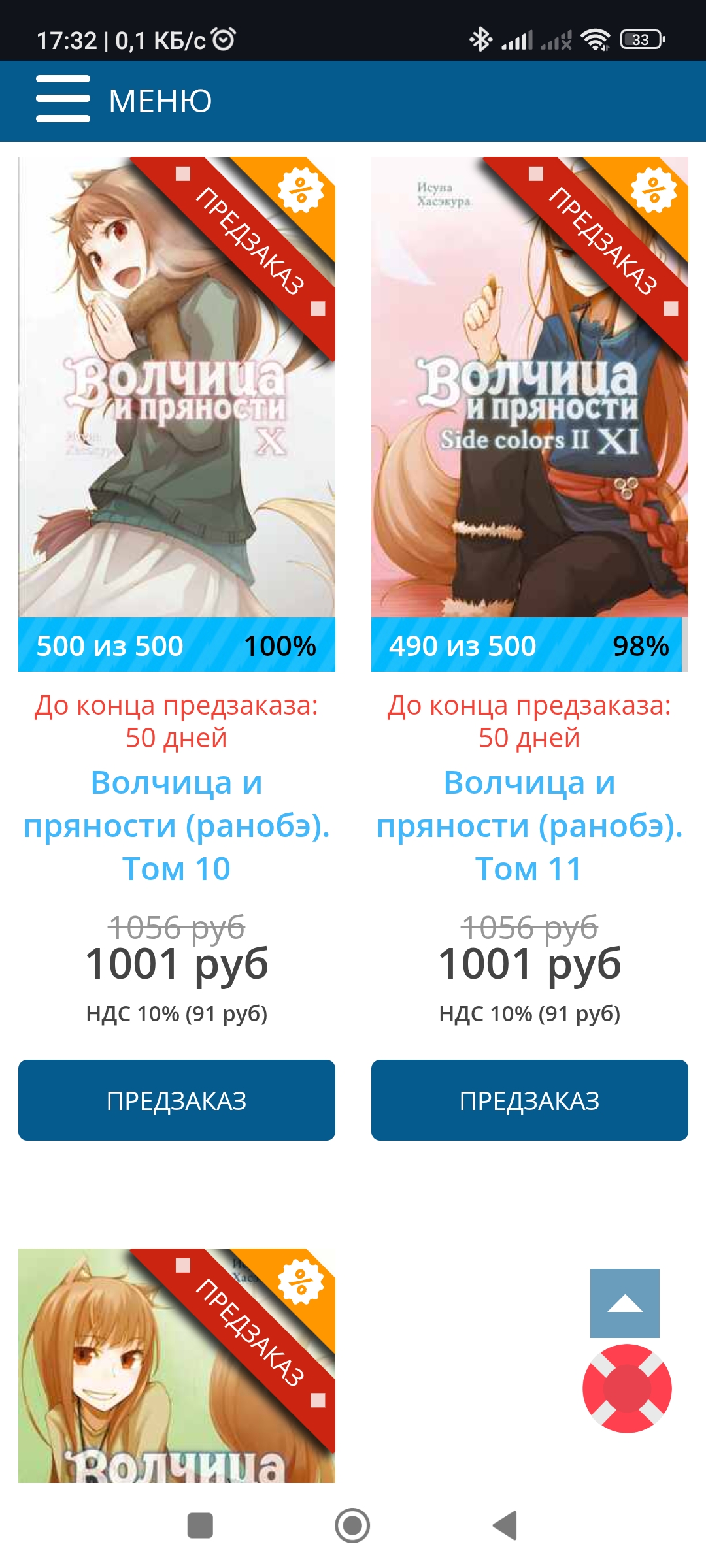
Task: Go to the home screen
Action: (352, 1526)
